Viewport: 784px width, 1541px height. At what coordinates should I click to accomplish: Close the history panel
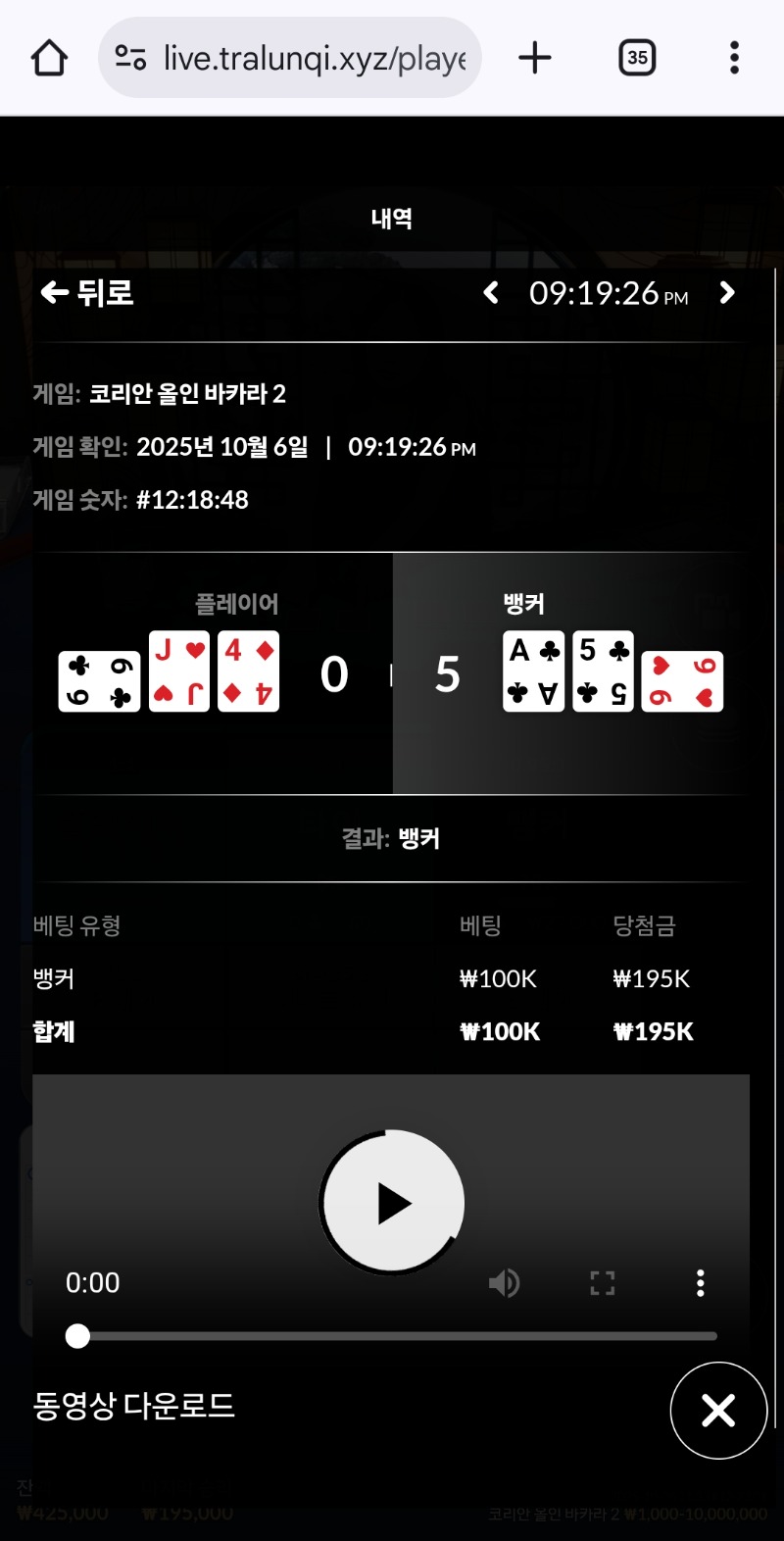coord(718,1411)
